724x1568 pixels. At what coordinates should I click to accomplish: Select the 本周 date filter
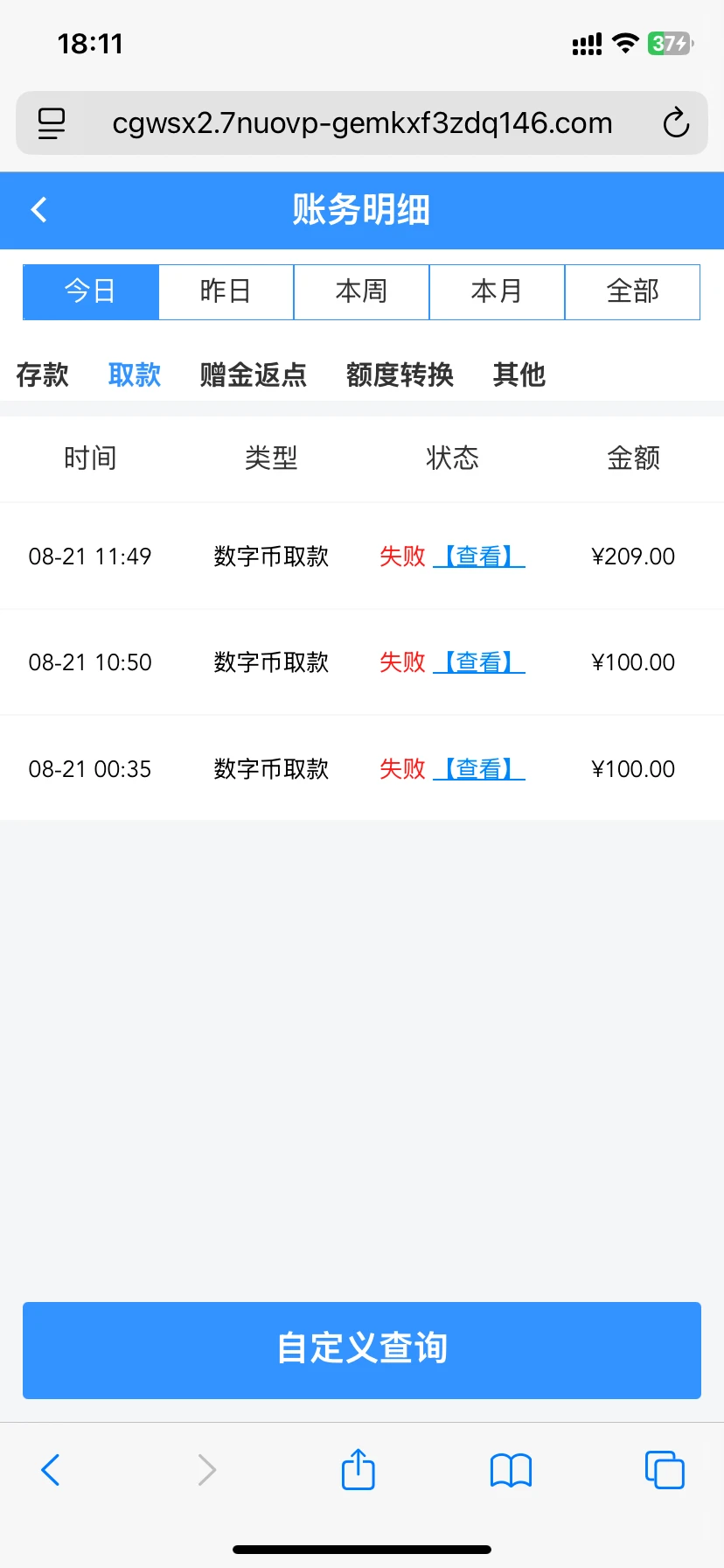point(361,291)
